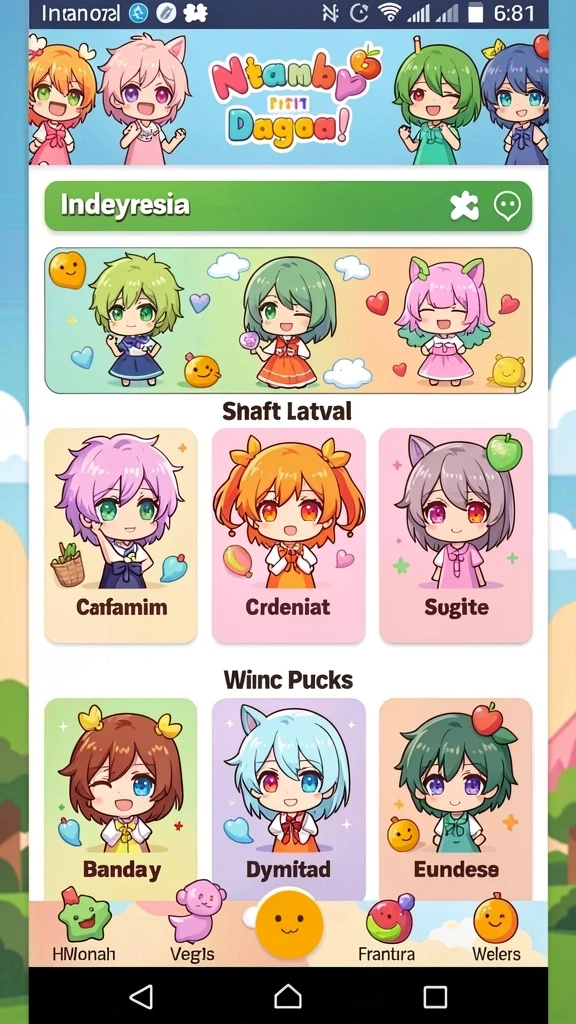This screenshot has width=576, height=1024.
Task: Tap the puzzle piece icon in Indeyresia bar
Action: click(x=464, y=206)
